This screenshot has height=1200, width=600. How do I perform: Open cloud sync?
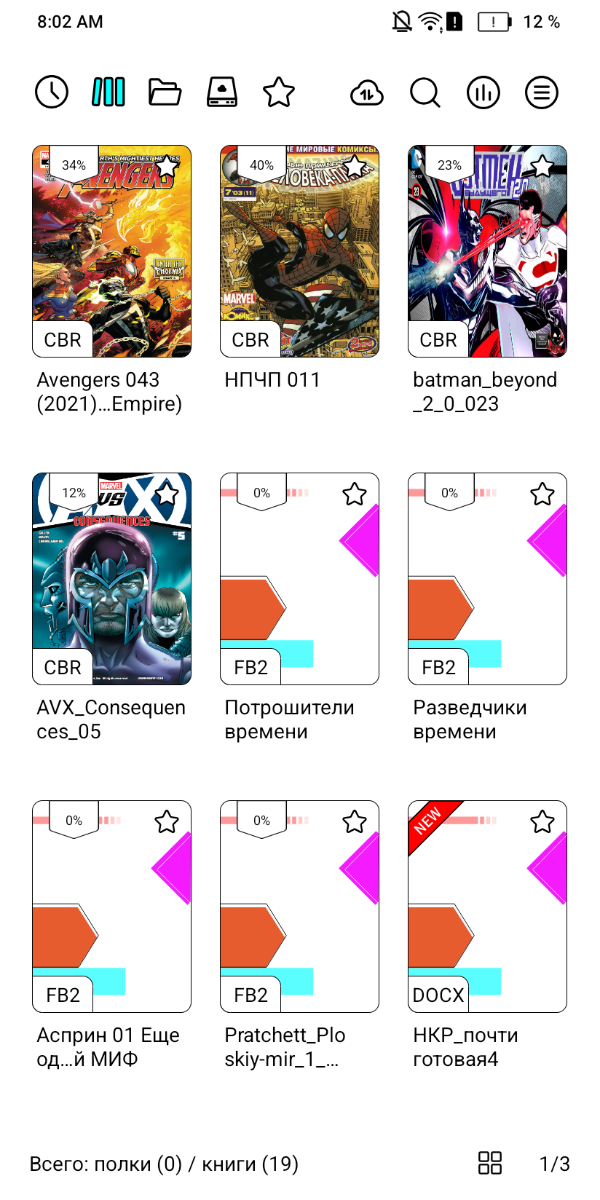(x=367, y=93)
